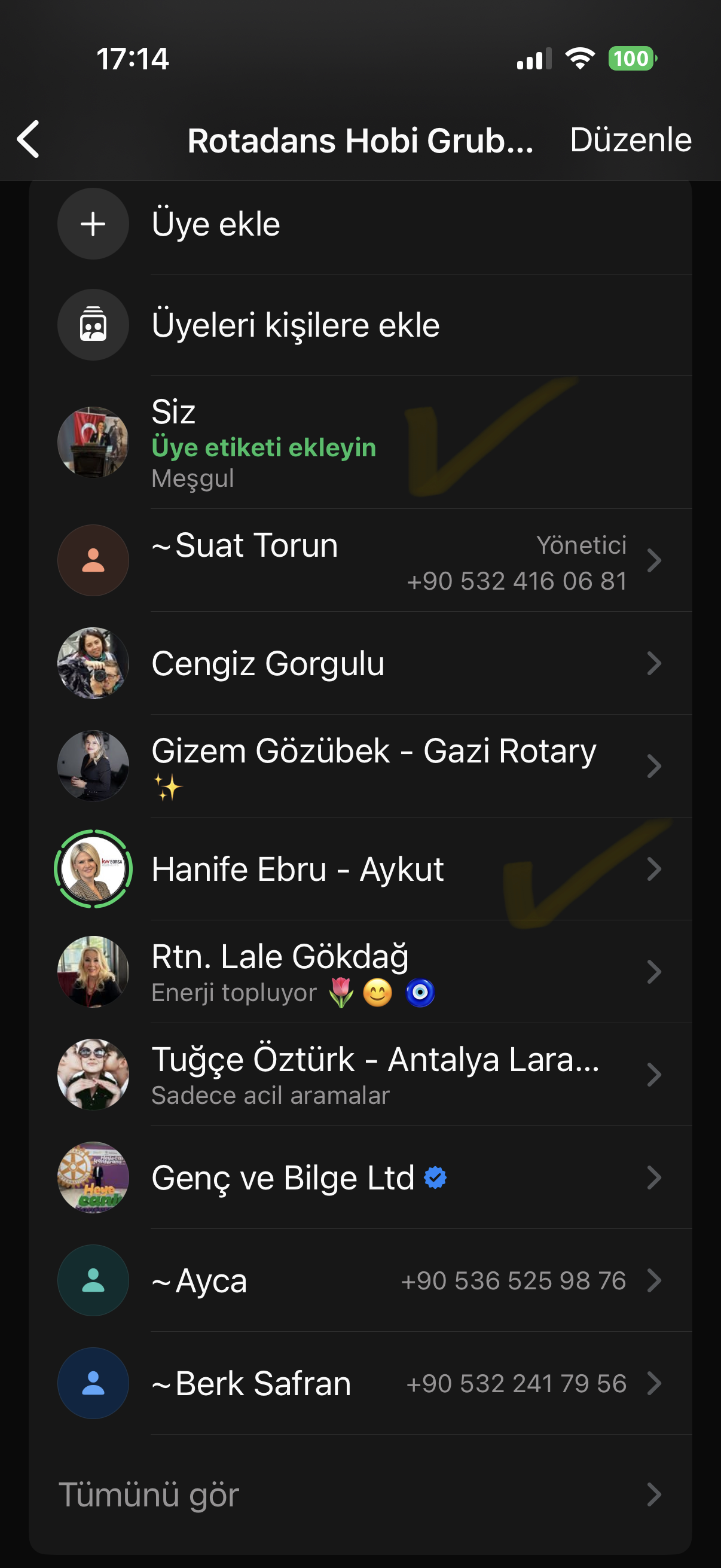Go back from the group info screen
The image size is (721, 1568).
[x=29, y=139]
